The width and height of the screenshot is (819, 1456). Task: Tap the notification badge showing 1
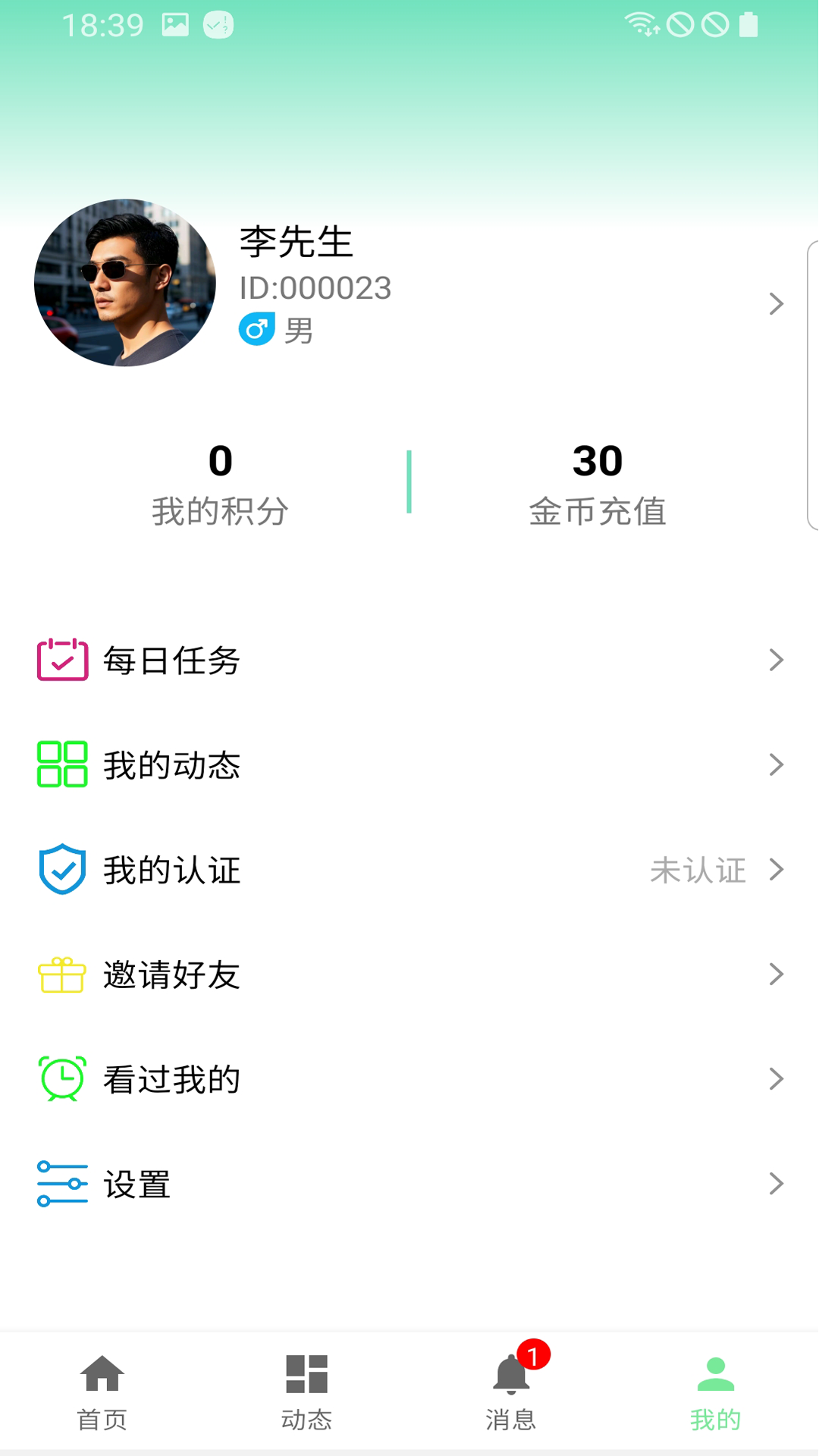pyautogui.click(x=536, y=1355)
